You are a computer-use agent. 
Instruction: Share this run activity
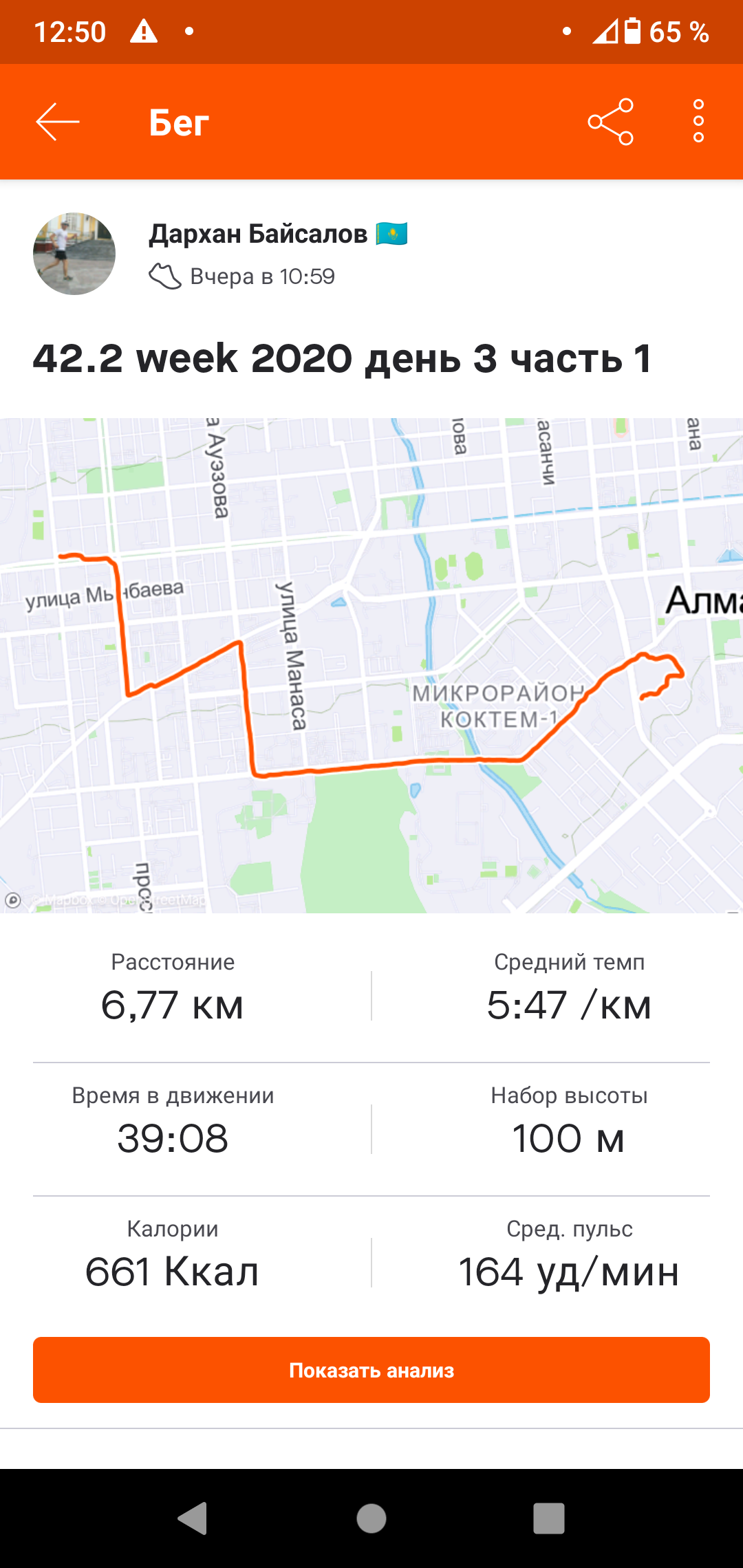pyautogui.click(x=610, y=122)
